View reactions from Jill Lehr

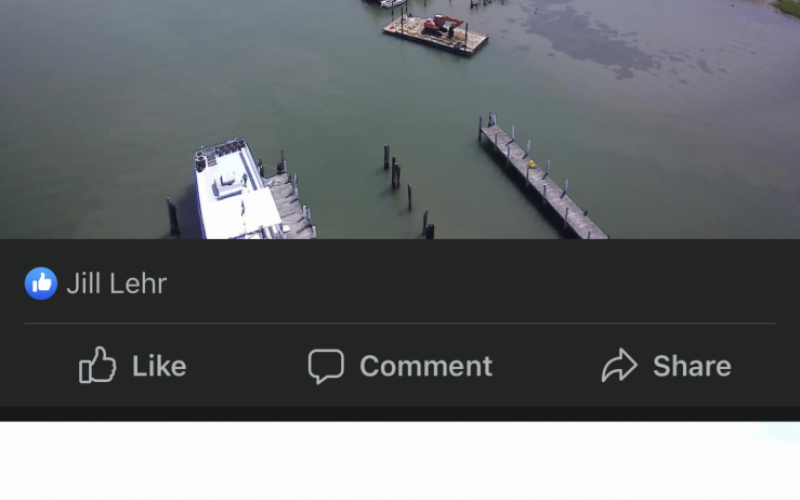[x=97, y=284]
